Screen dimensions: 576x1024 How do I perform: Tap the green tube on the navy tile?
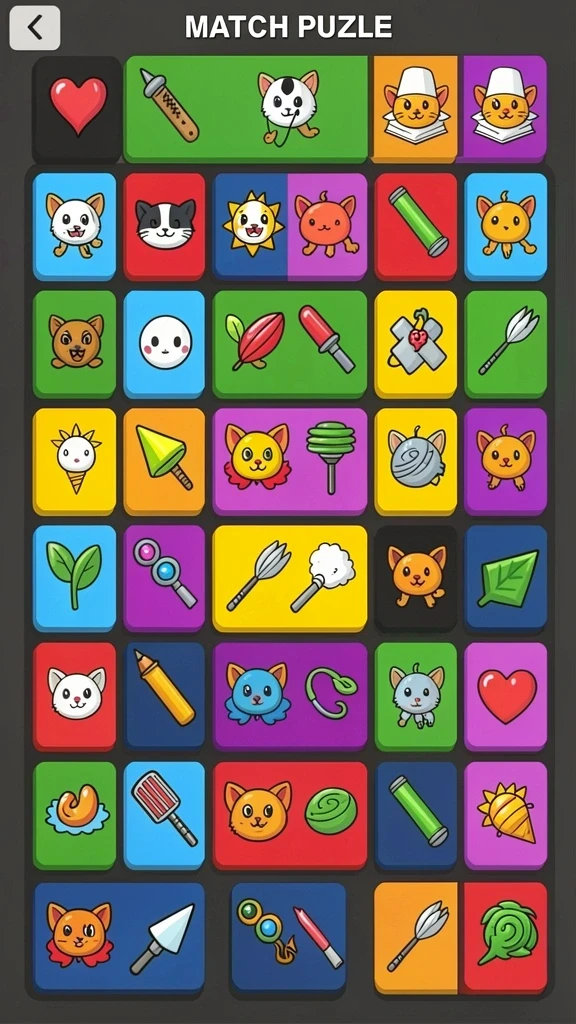(415, 815)
